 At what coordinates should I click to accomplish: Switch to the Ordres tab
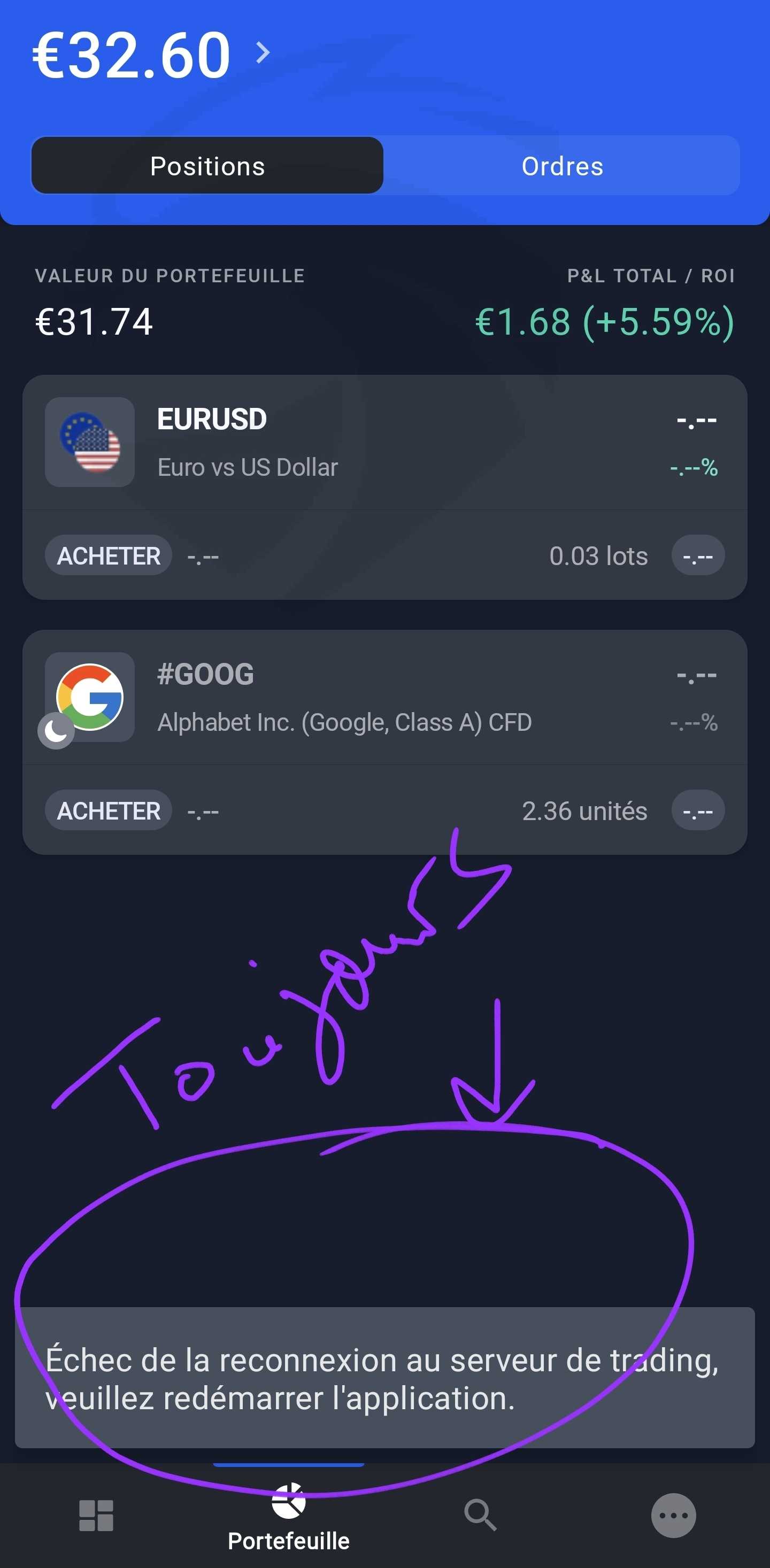coord(562,166)
